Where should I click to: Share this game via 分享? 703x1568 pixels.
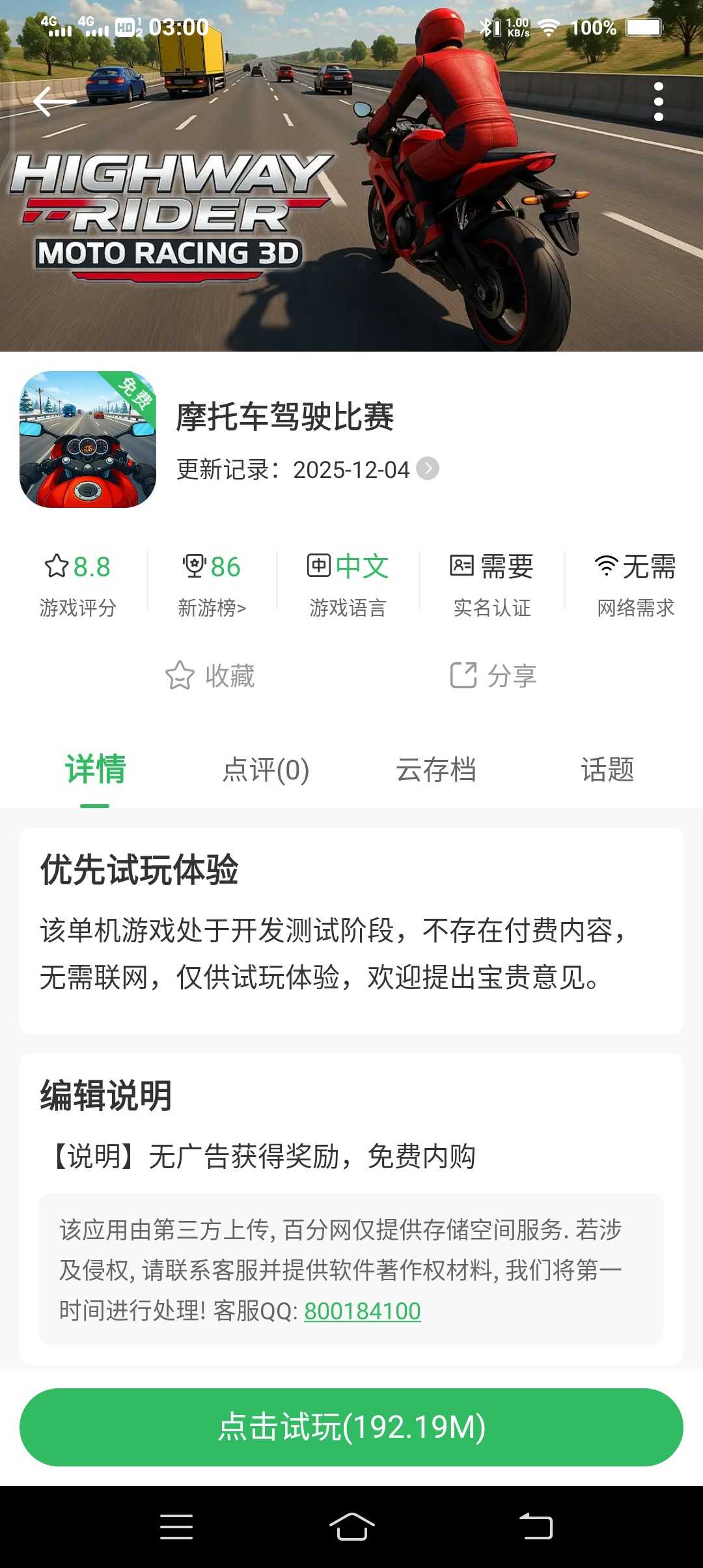[x=493, y=675]
